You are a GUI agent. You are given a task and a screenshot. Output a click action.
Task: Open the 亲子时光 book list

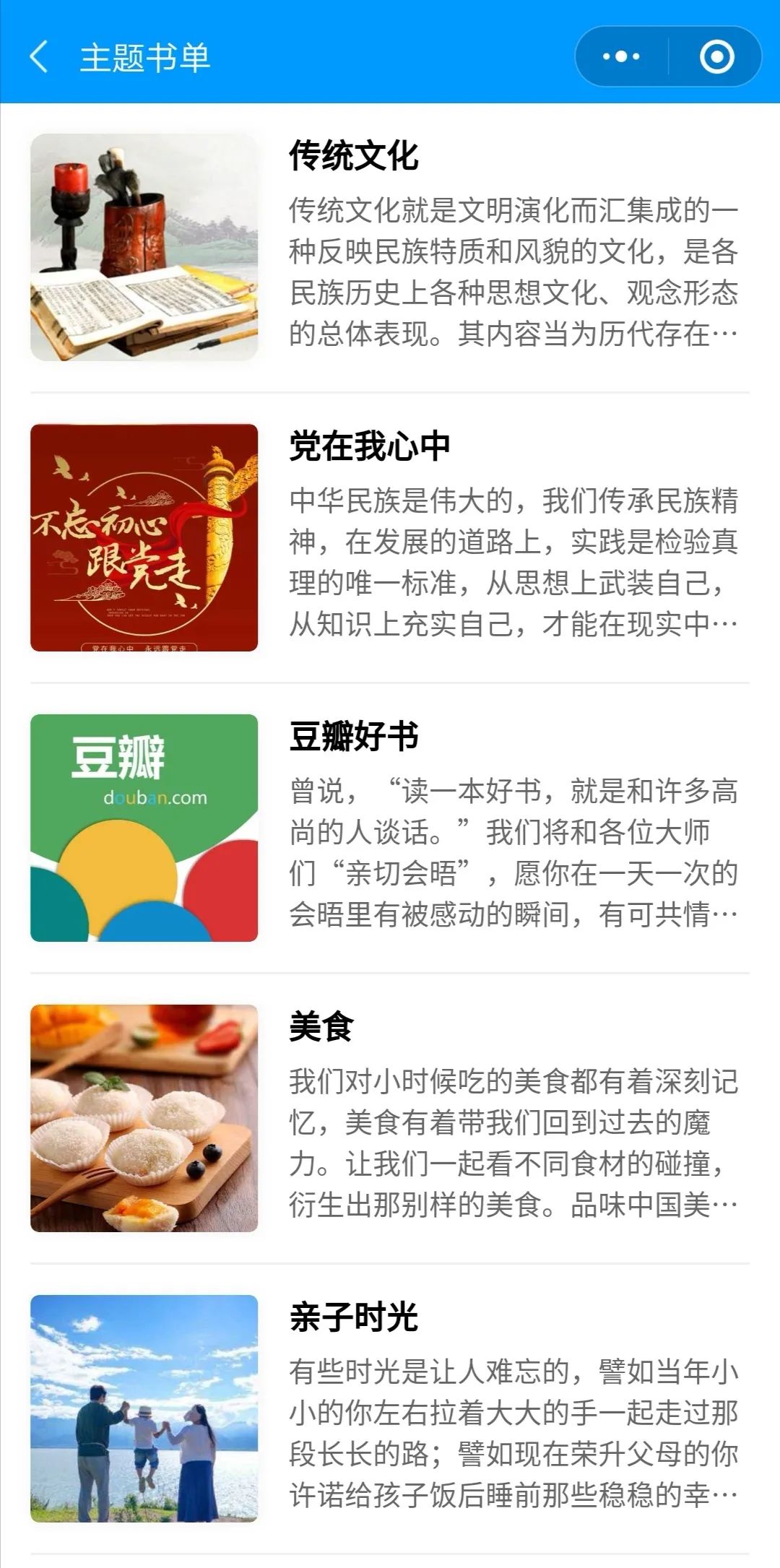[354, 1318]
